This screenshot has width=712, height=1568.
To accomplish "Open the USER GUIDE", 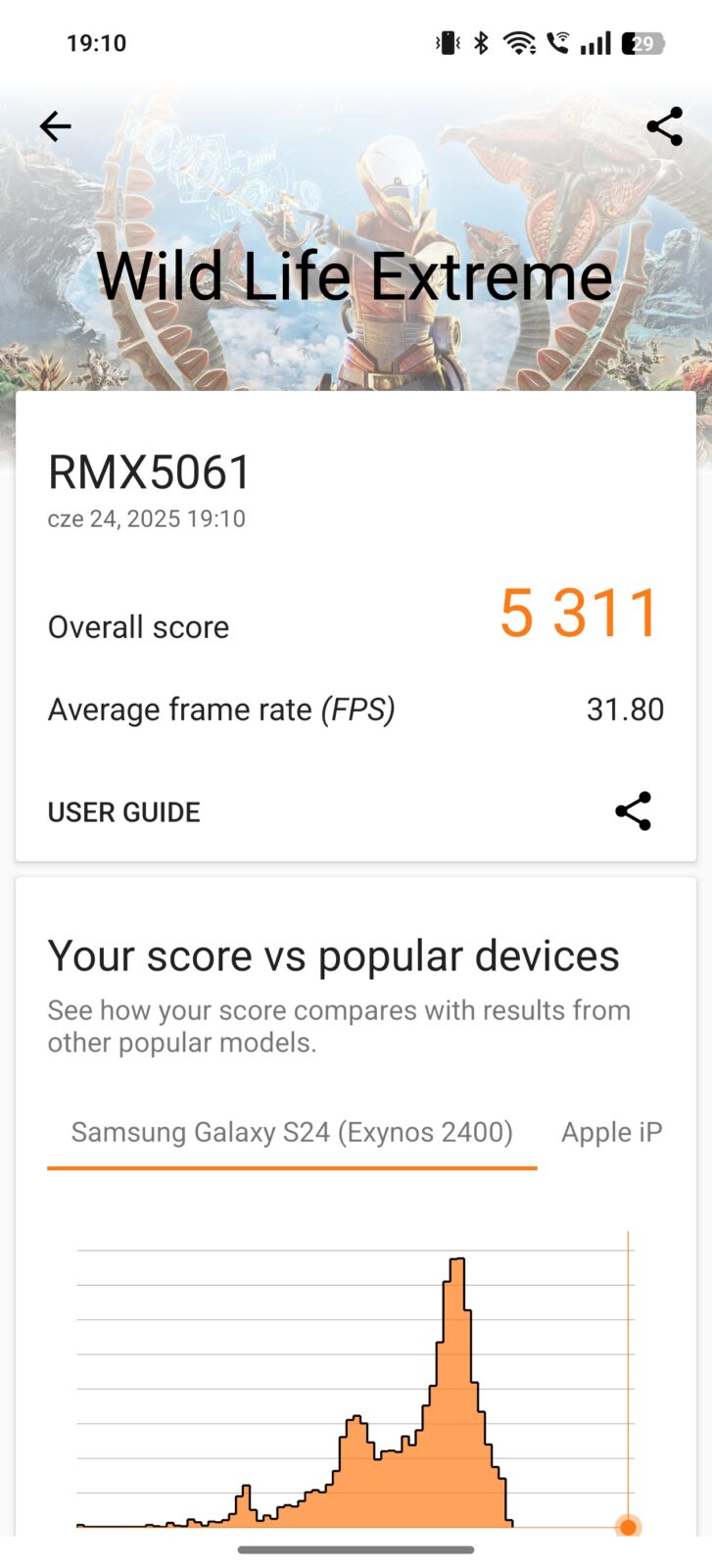I will click(124, 812).
